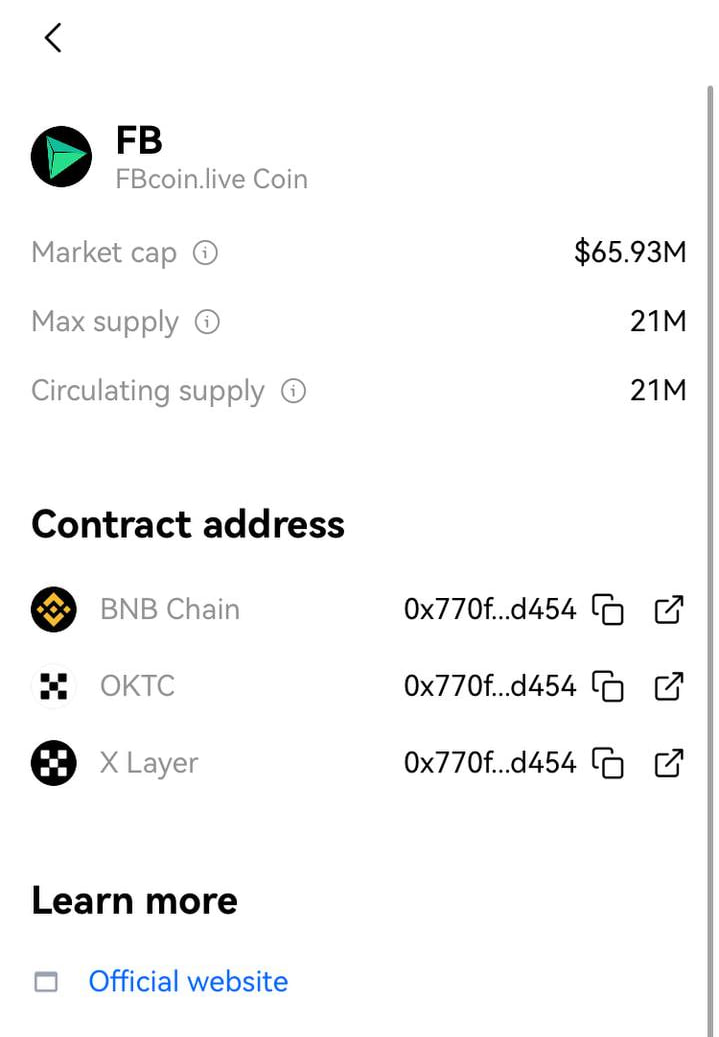Open BNB Chain contract in explorer
The height and width of the screenshot is (1037, 719).
668,609
